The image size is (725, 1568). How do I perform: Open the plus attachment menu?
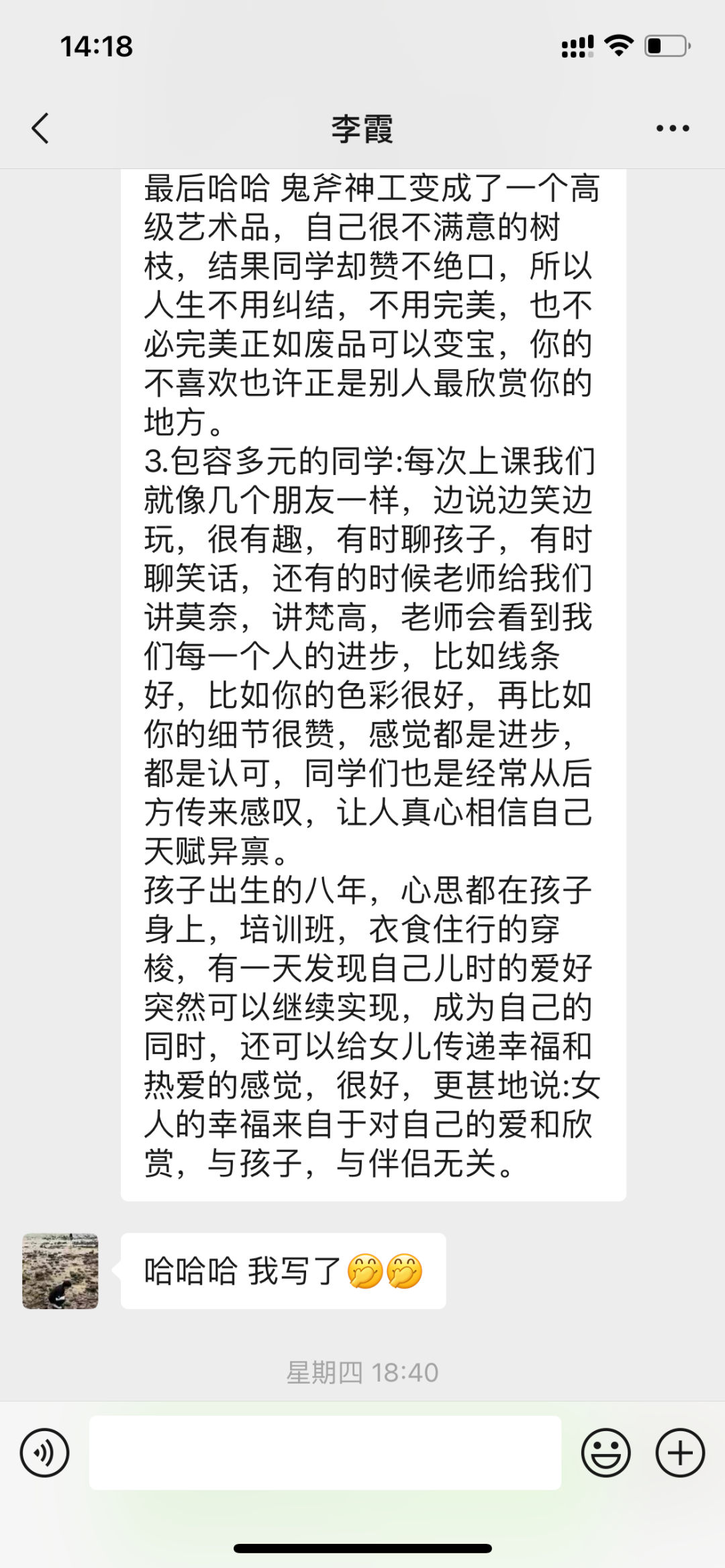(680, 1453)
